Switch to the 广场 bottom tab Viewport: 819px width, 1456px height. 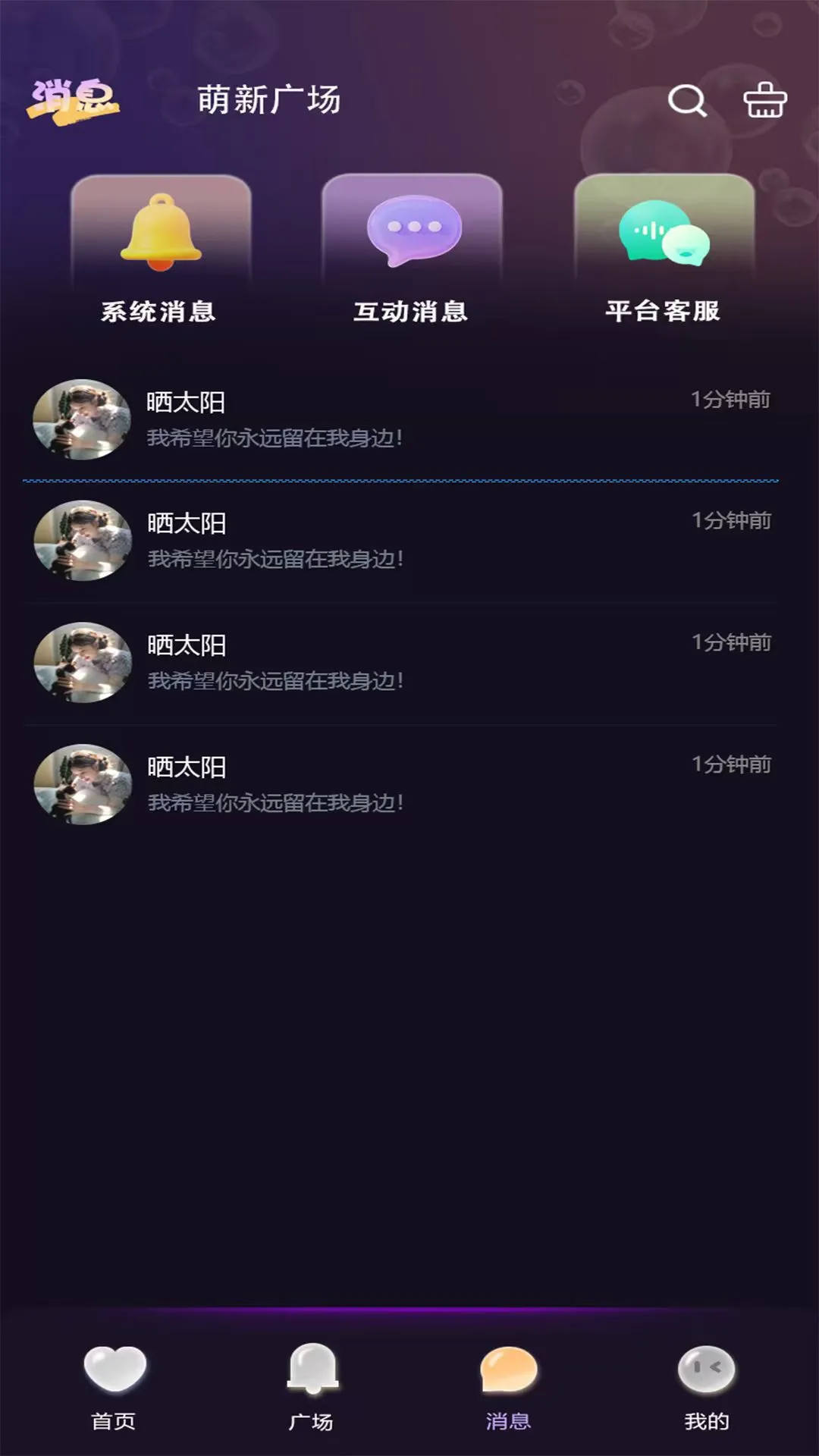312,1387
